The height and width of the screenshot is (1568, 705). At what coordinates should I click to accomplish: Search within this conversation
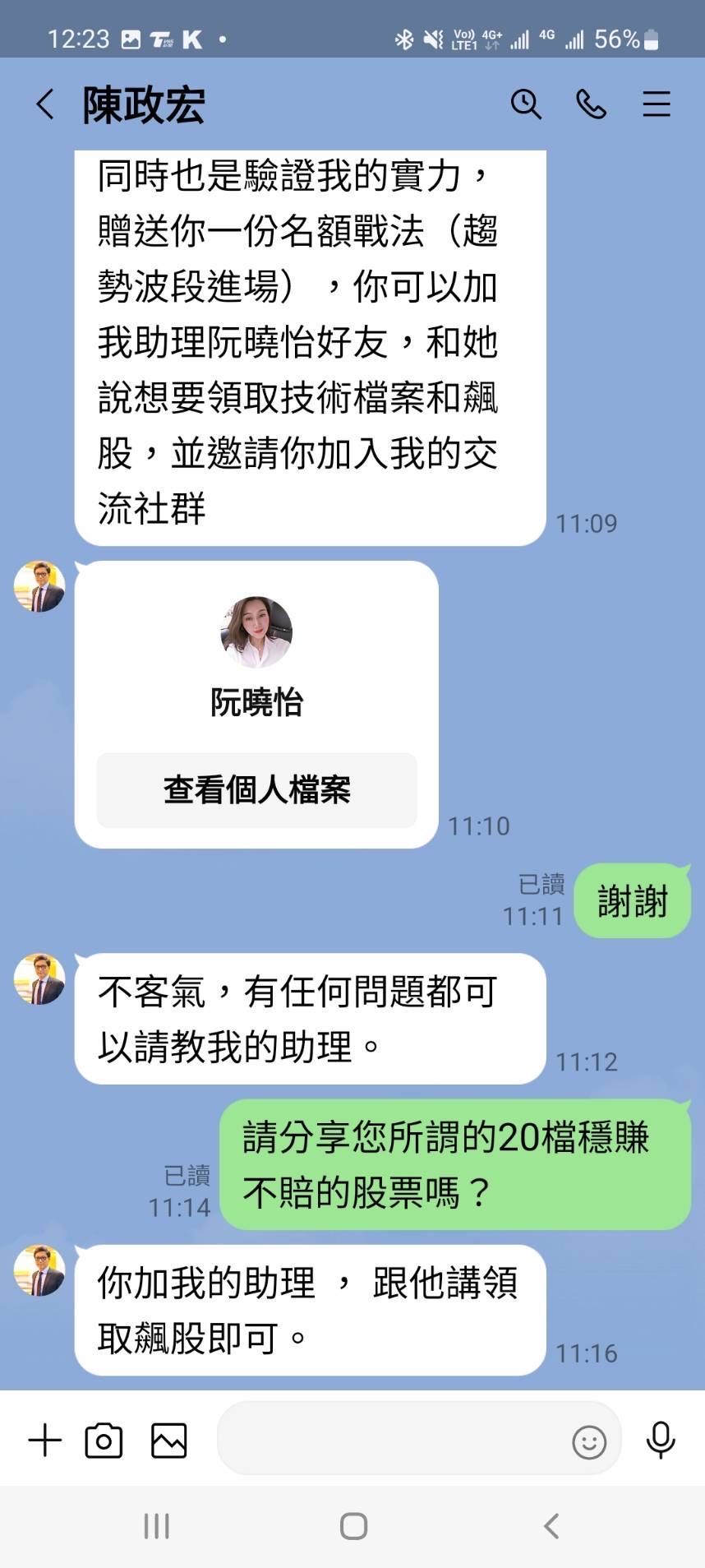526,104
